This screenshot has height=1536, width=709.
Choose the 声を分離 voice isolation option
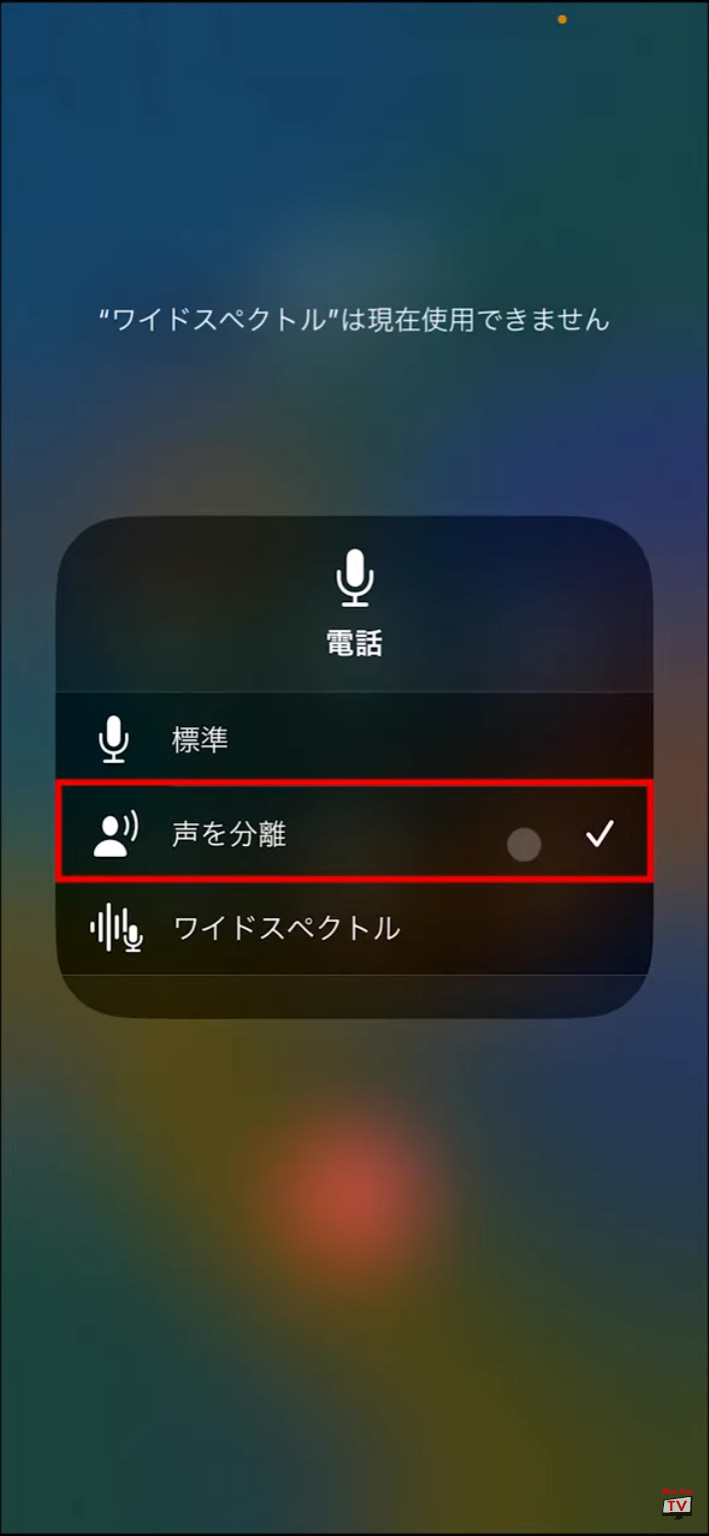point(354,834)
